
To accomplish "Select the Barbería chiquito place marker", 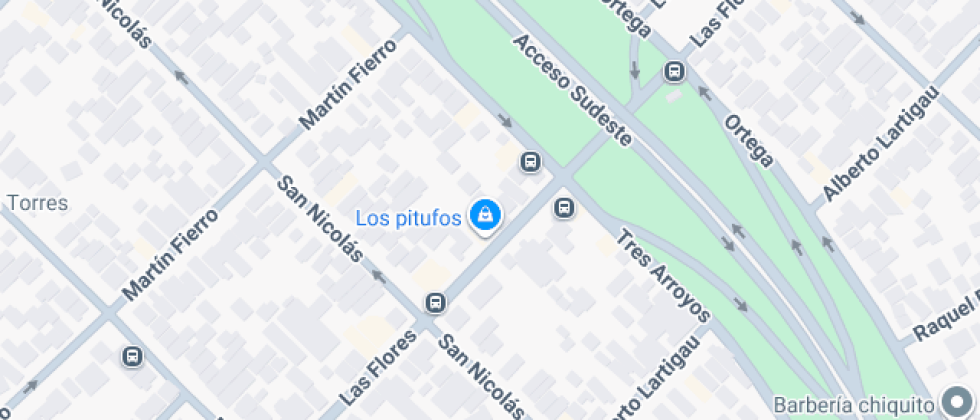I will tap(953, 405).
